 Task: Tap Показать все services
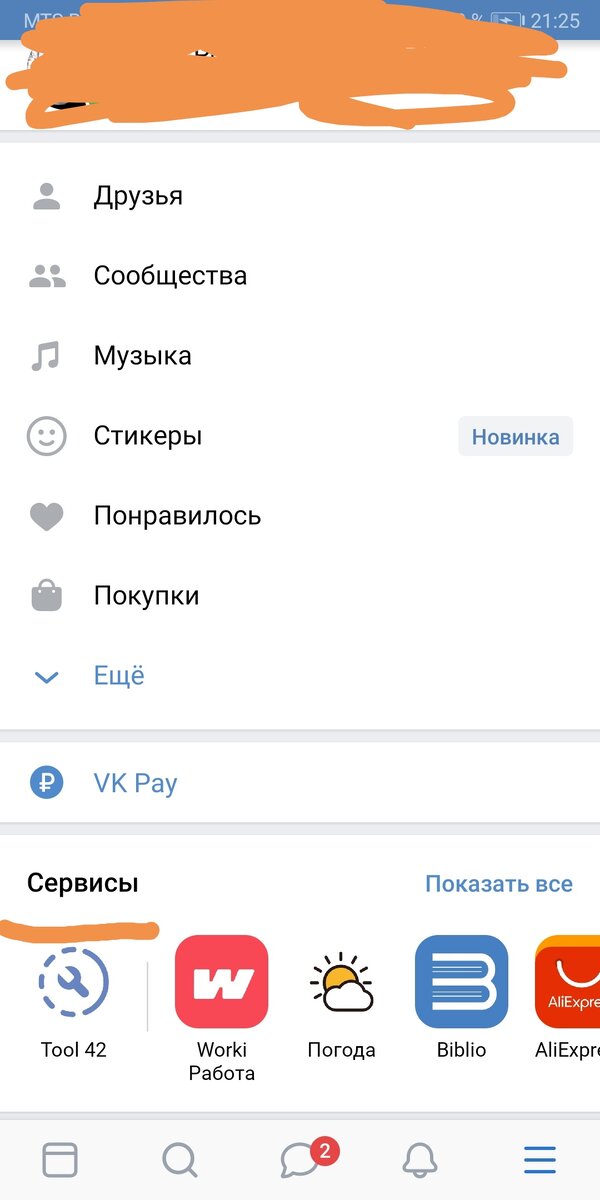498,884
